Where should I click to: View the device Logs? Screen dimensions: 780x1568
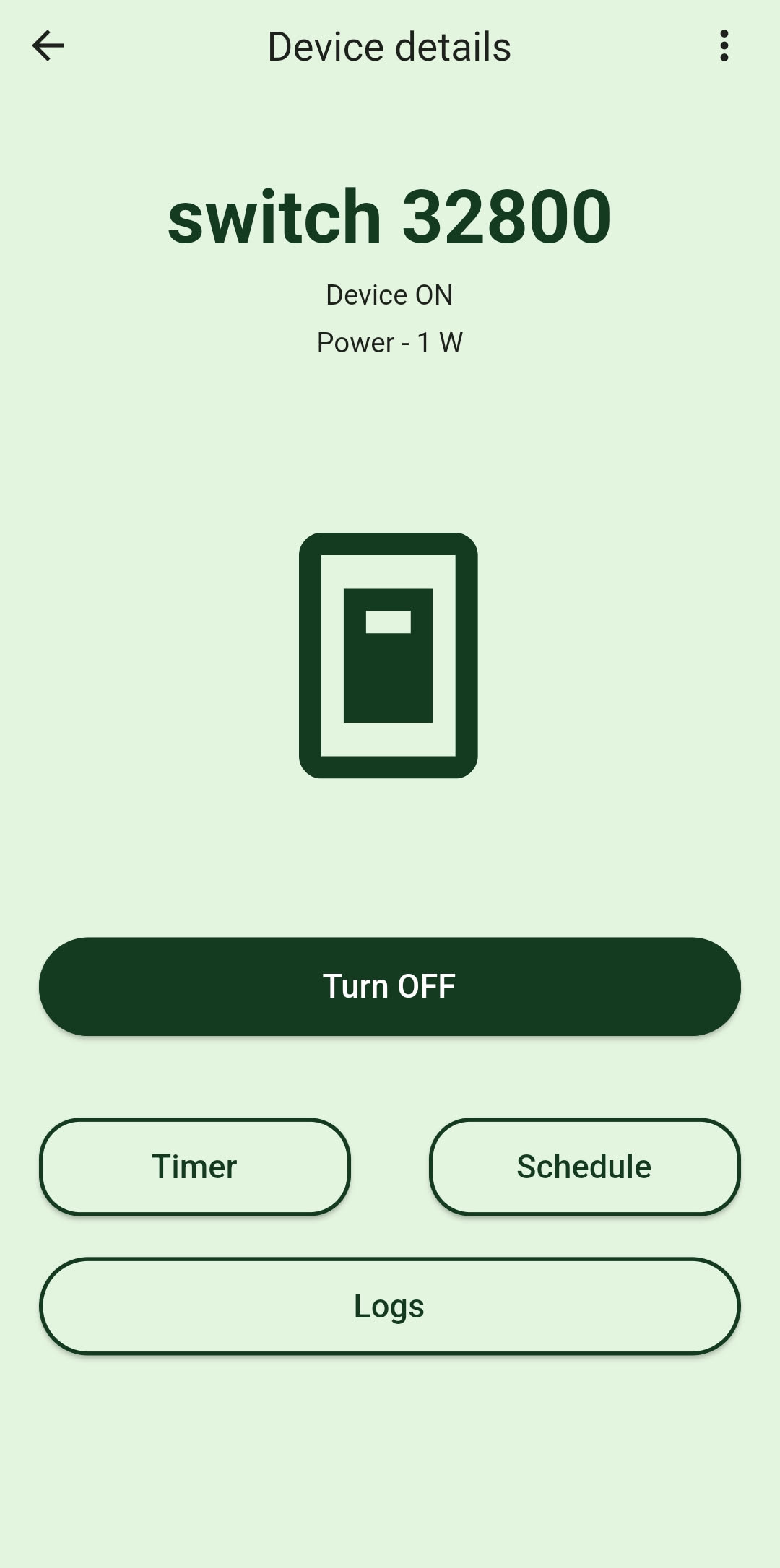pos(390,1306)
